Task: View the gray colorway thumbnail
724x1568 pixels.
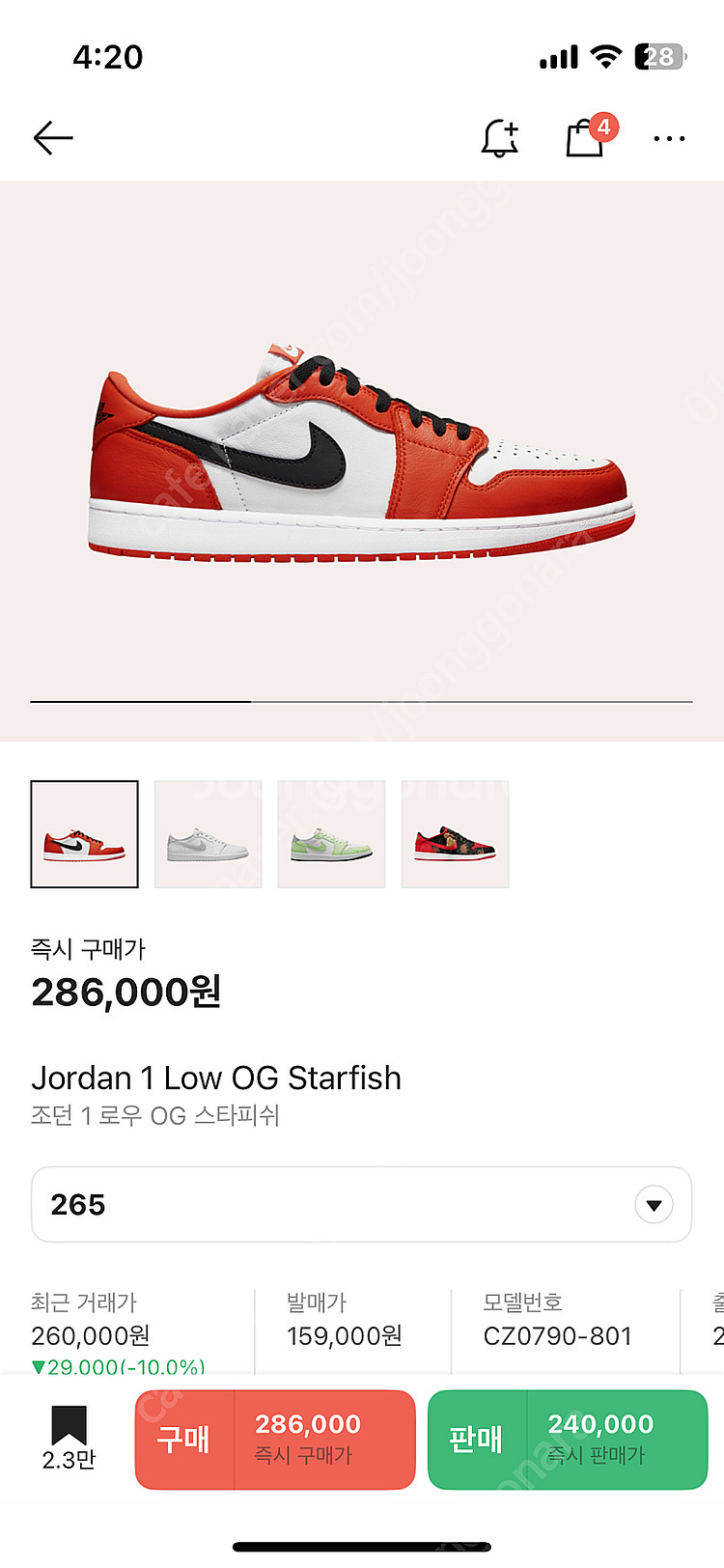Action: (x=209, y=834)
